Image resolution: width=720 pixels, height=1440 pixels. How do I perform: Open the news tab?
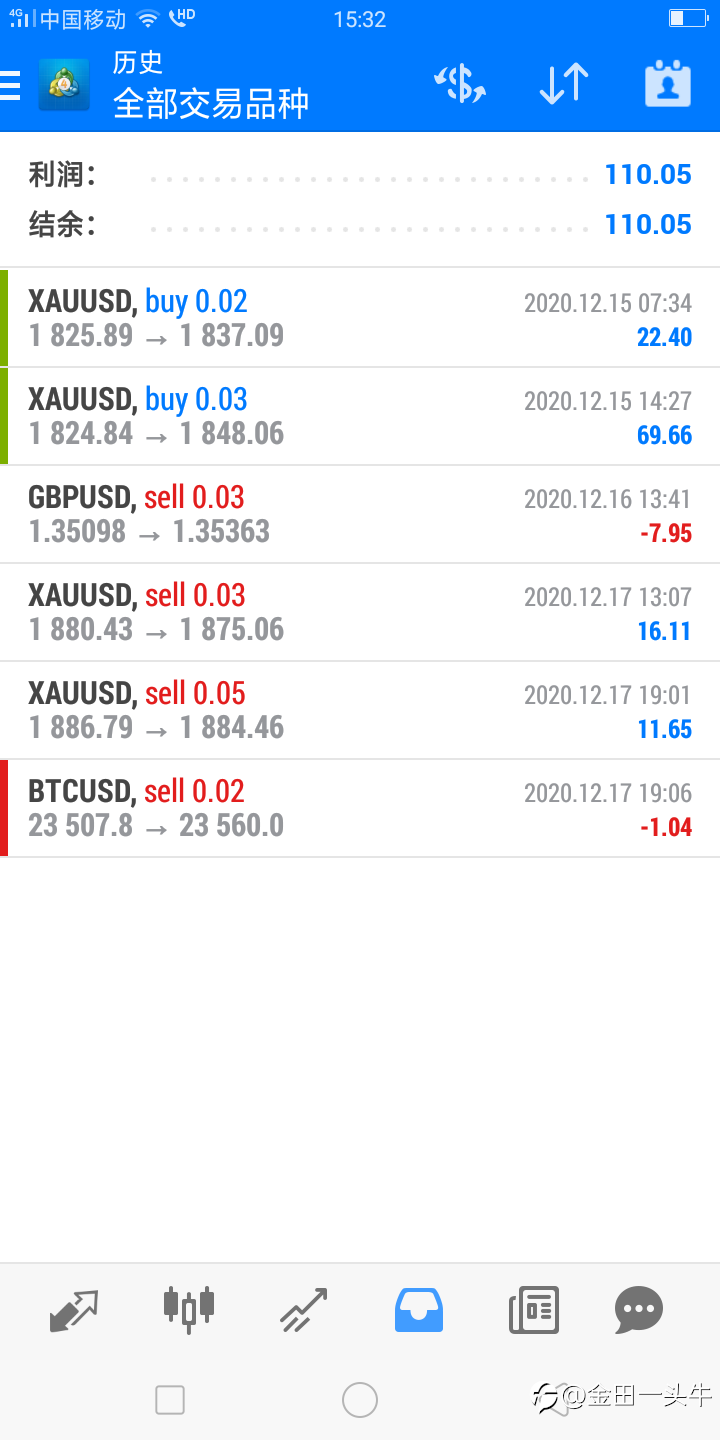tap(534, 1310)
